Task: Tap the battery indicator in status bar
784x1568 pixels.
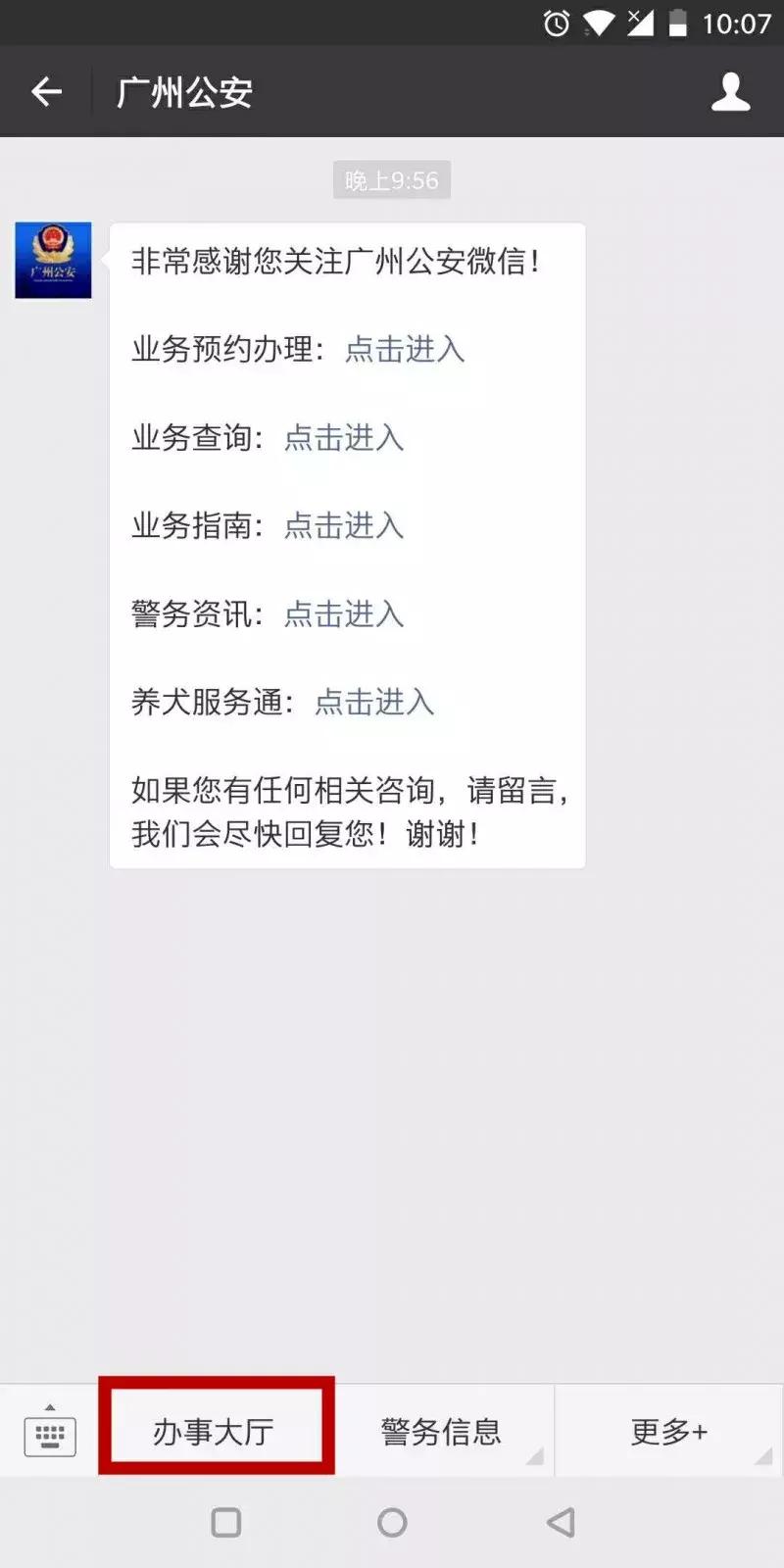Action: (676, 24)
